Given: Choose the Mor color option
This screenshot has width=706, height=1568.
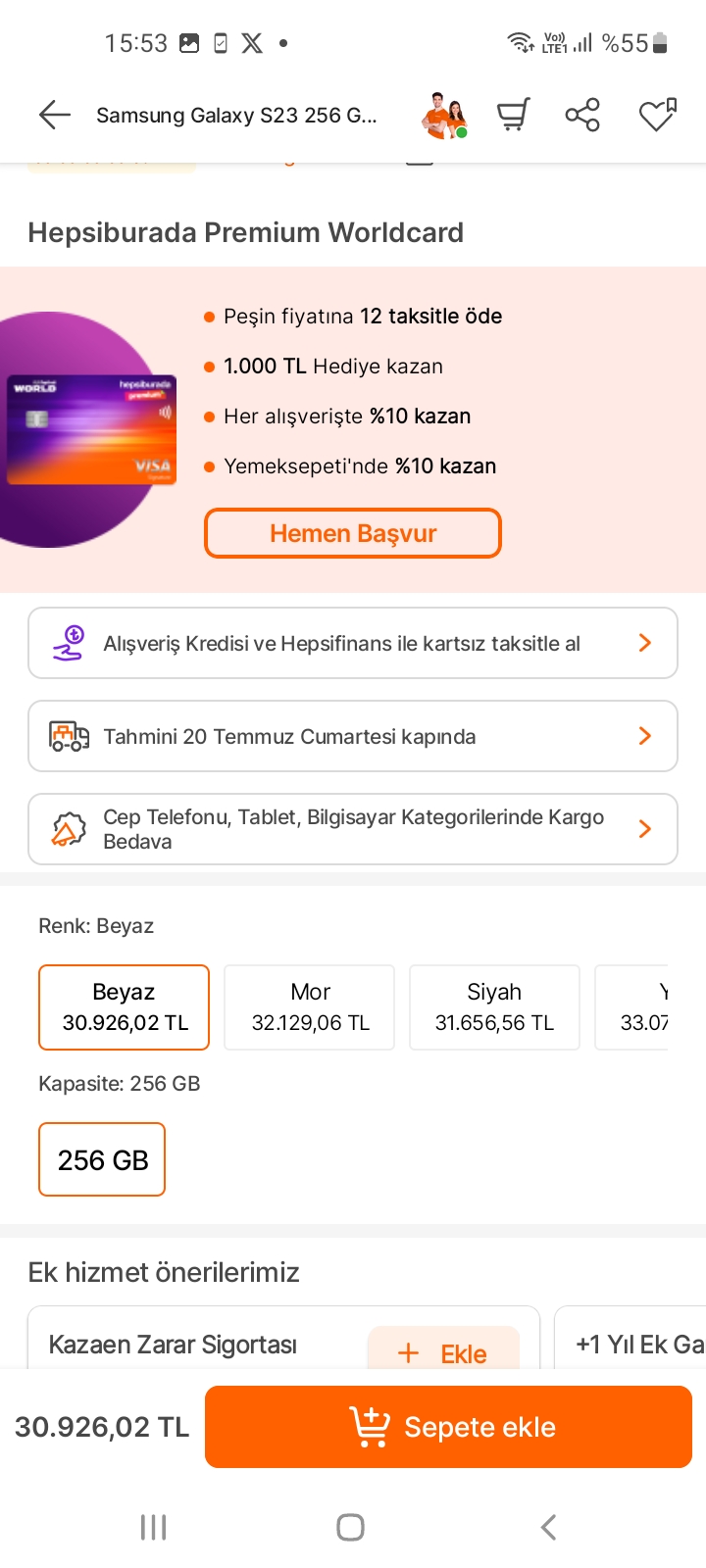Looking at the screenshot, I should [x=310, y=1007].
